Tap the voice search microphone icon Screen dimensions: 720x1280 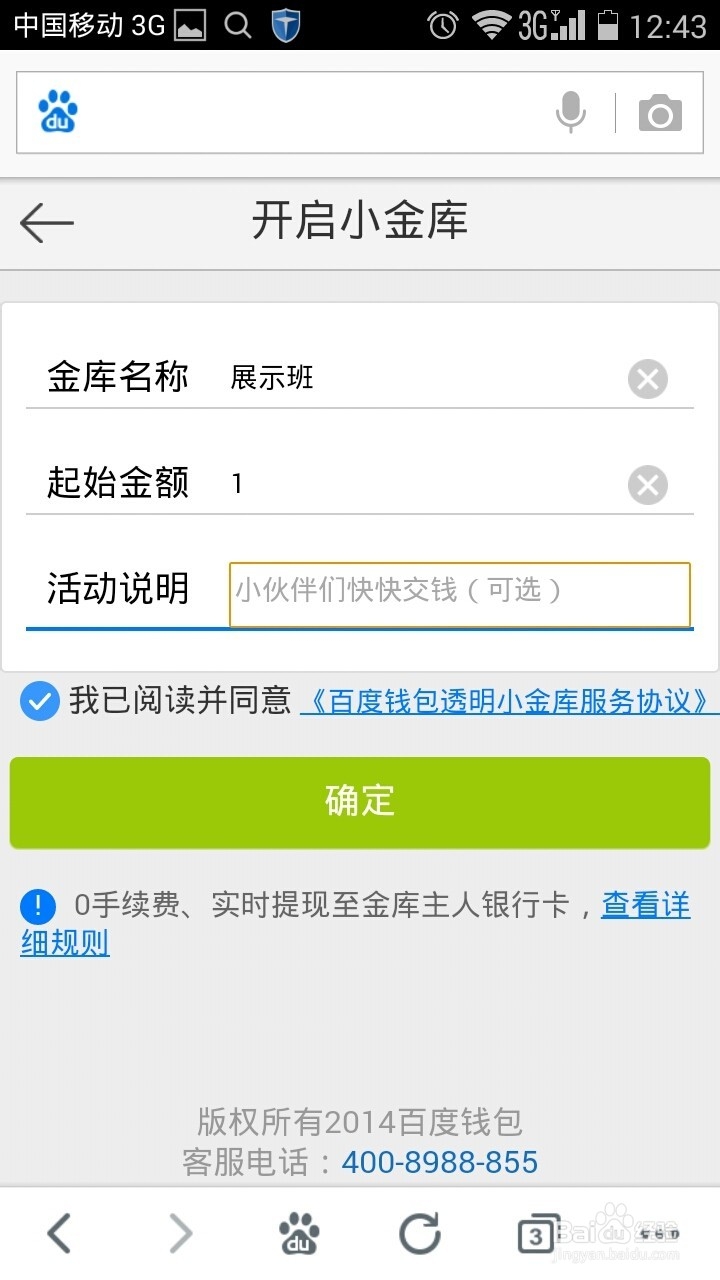tap(570, 113)
